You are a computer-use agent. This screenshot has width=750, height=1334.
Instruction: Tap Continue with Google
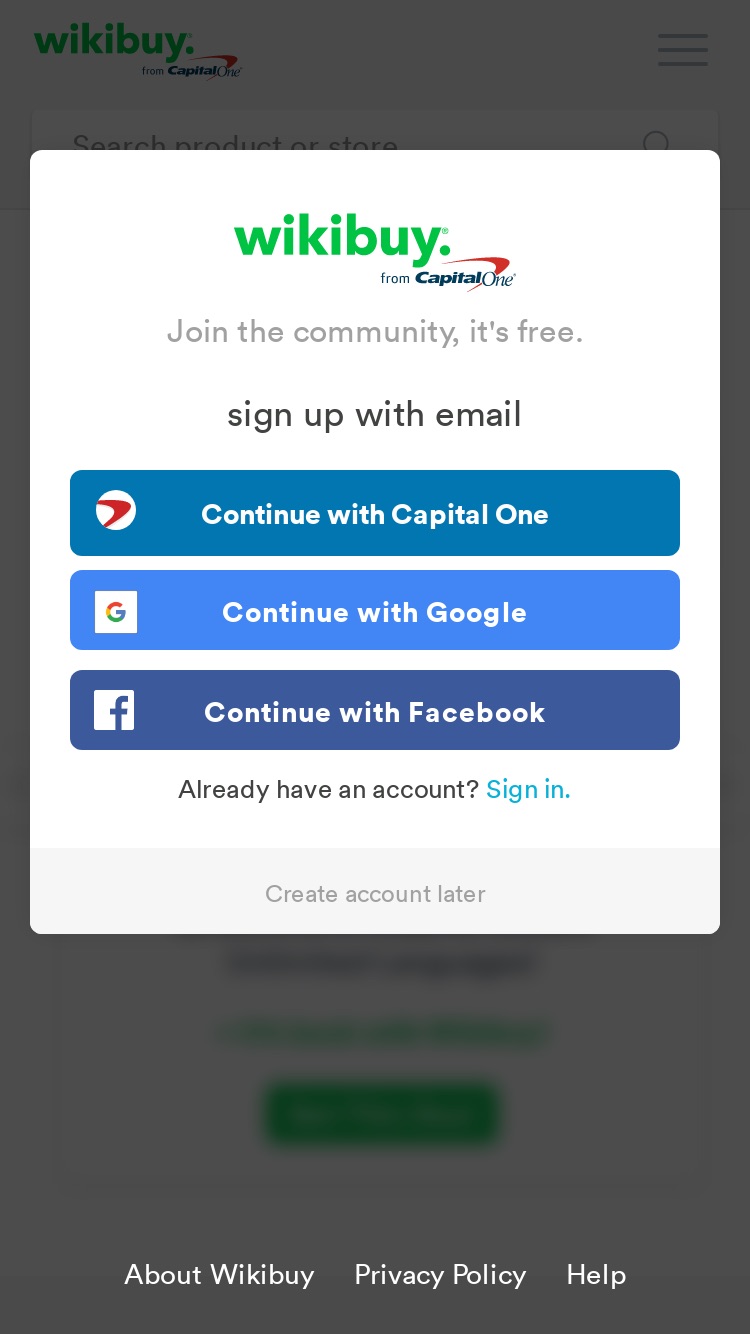point(375,610)
